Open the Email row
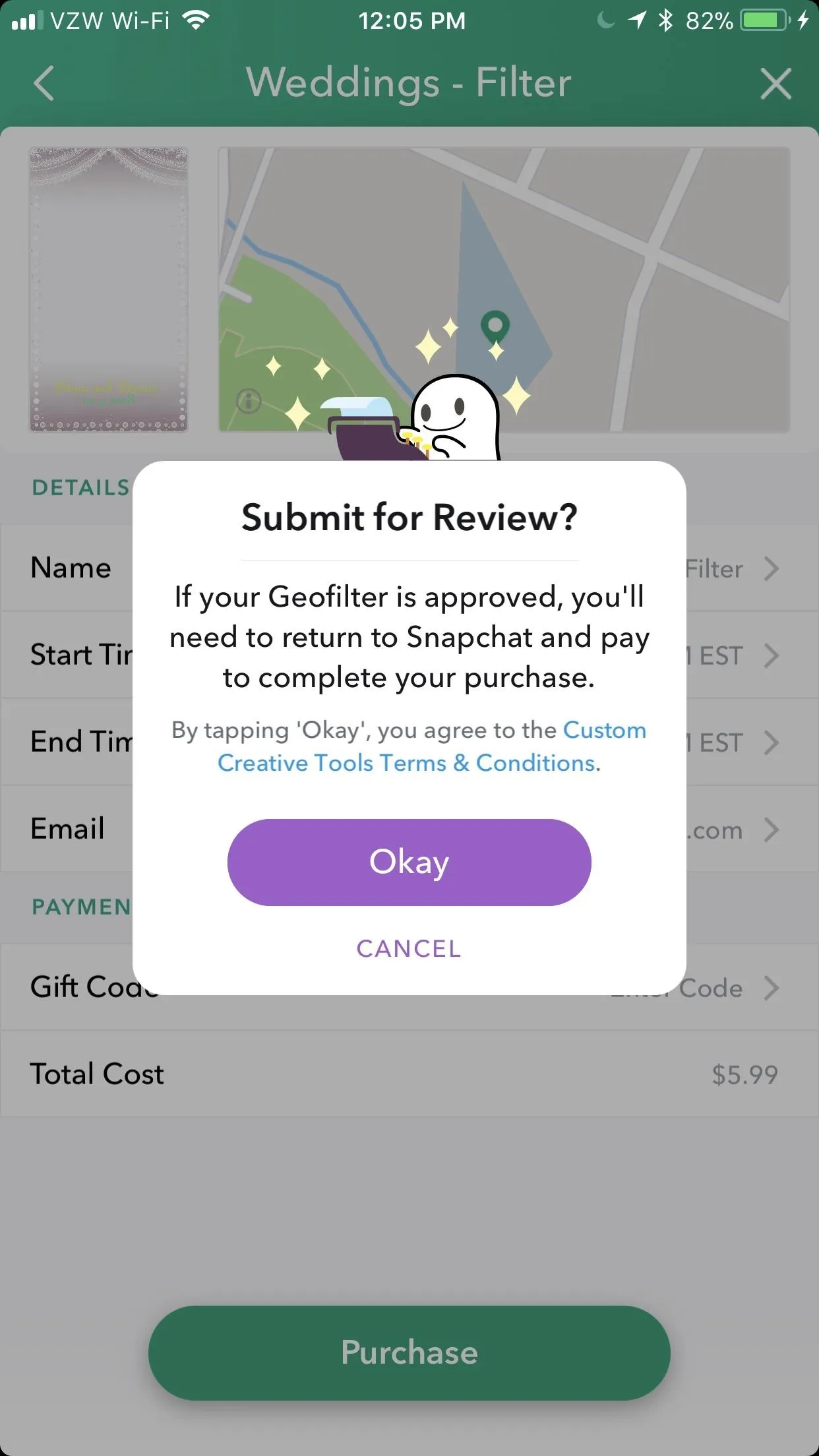The width and height of the screenshot is (819, 1456). click(x=409, y=830)
